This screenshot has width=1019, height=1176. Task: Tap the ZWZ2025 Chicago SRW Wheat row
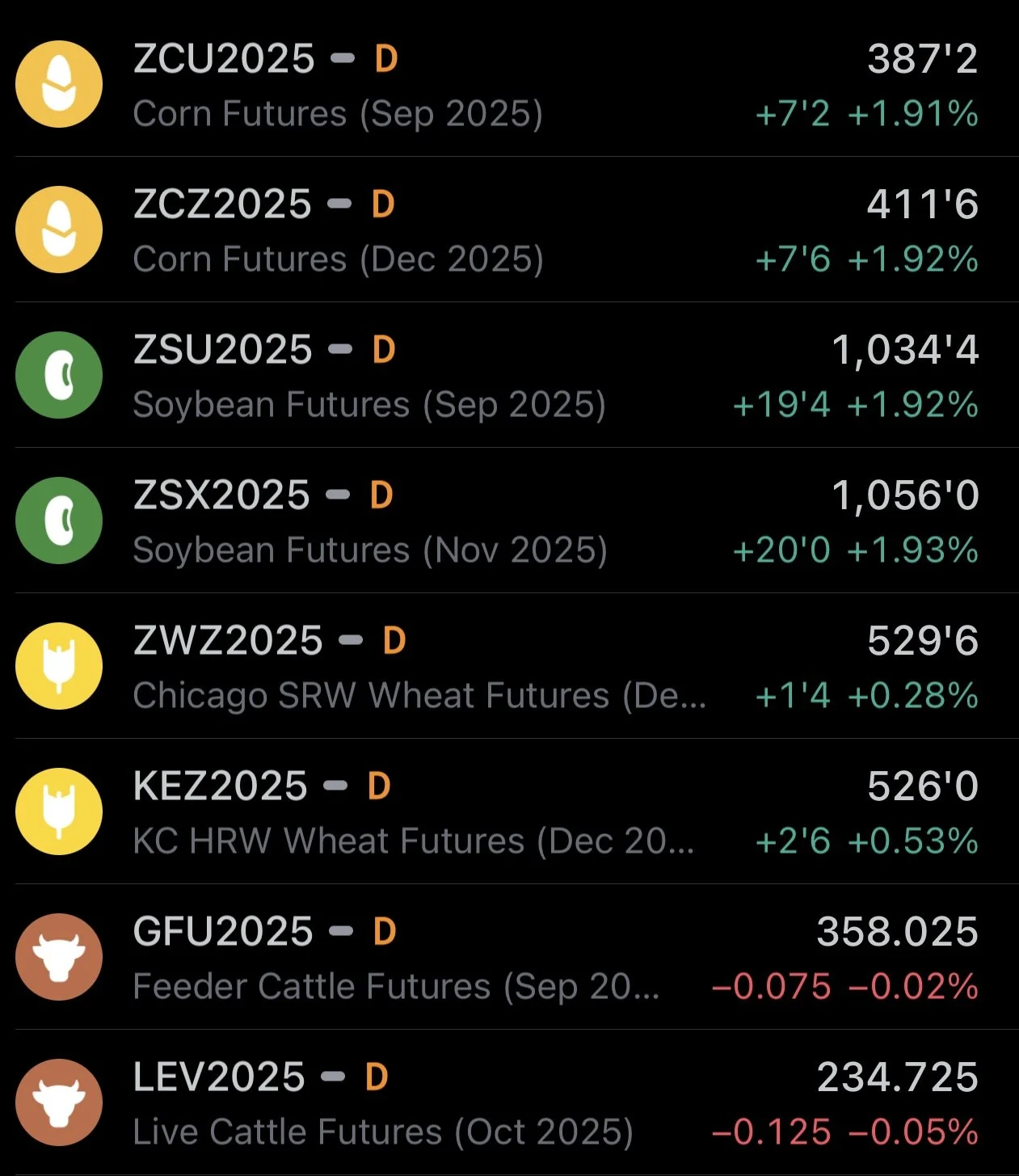[x=509, y=667]
